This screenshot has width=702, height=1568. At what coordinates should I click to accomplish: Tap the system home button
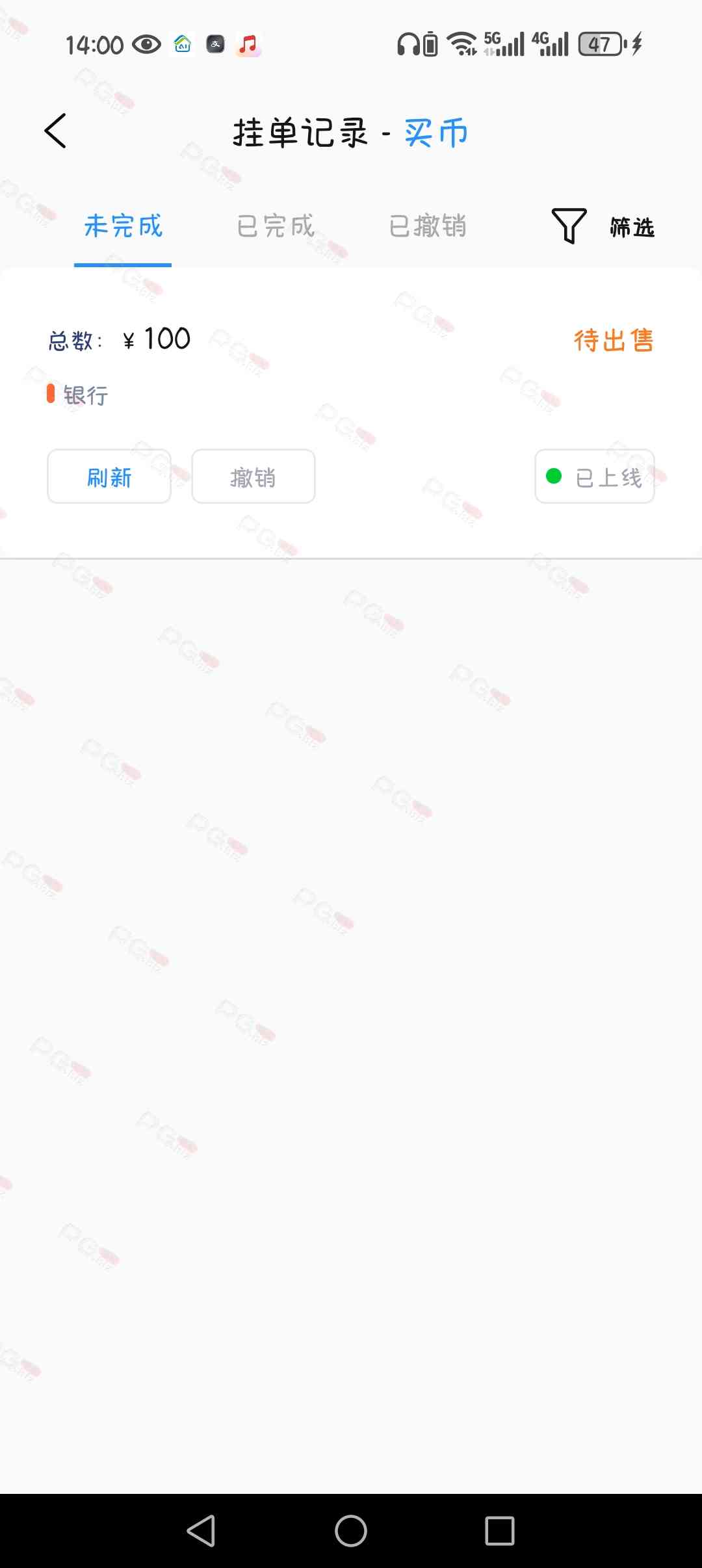tap(351, 1530)
